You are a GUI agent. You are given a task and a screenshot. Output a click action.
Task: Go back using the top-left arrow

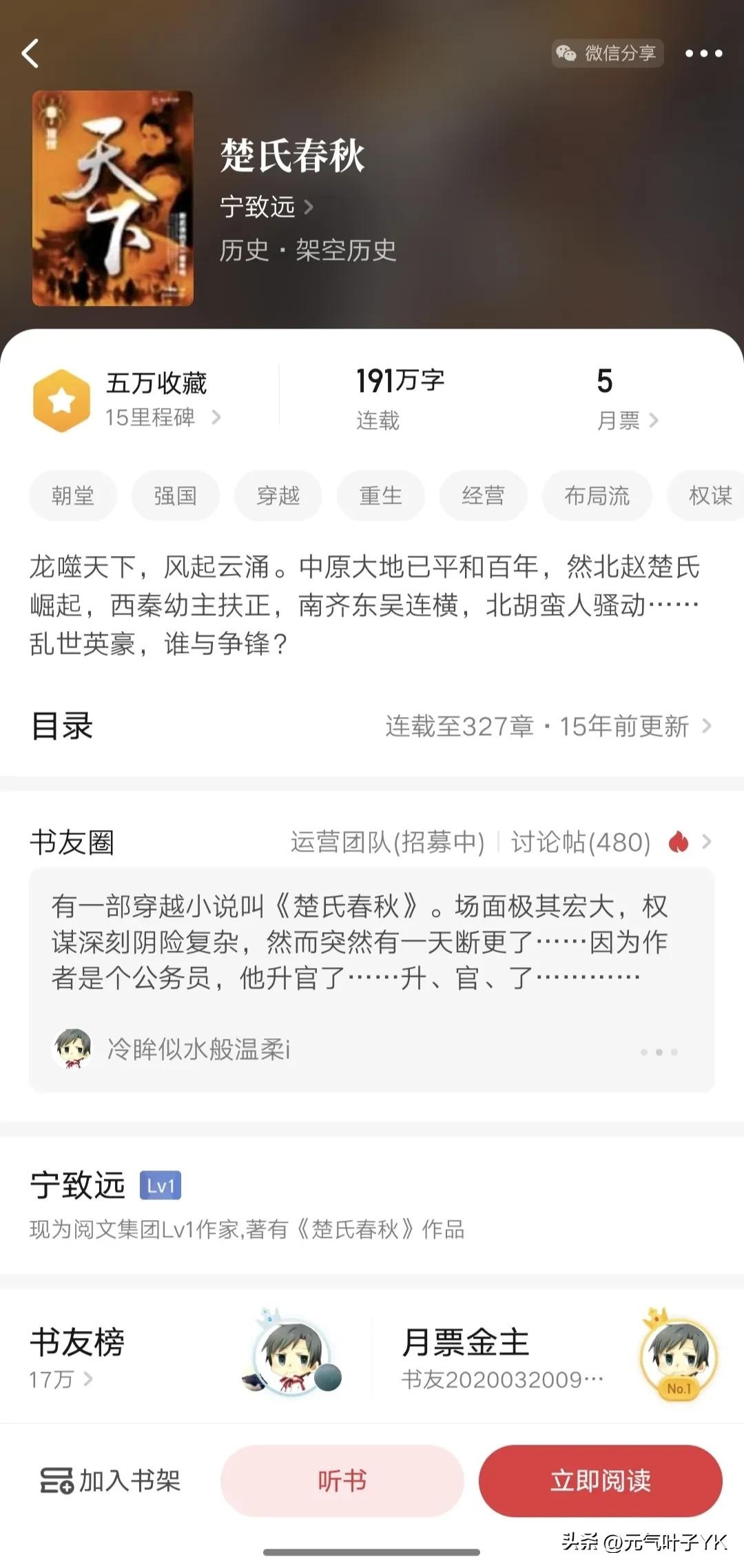(x=30, y=54)
